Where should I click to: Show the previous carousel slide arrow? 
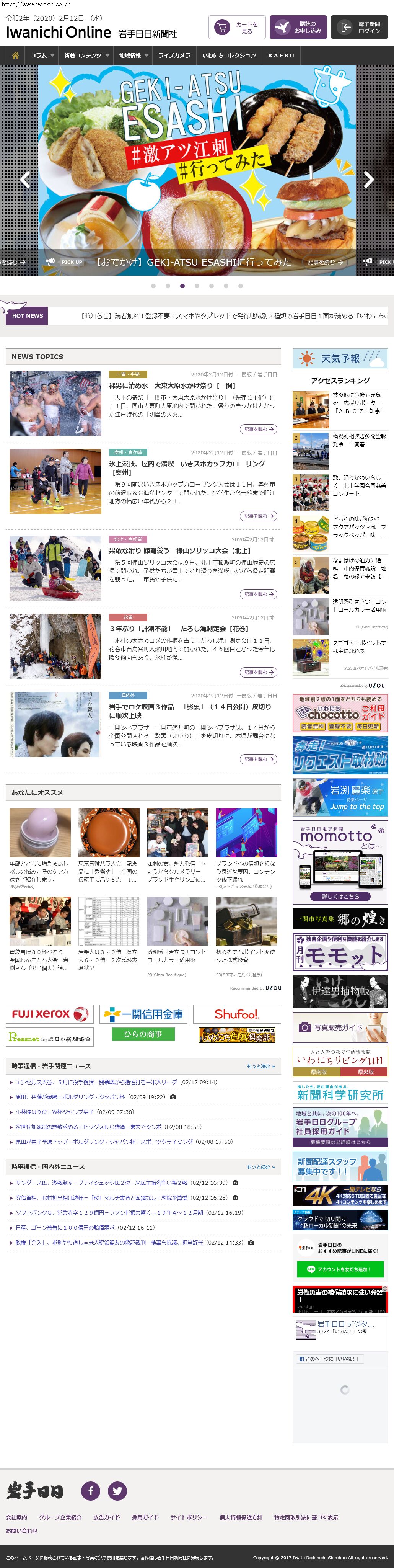coord(25,180)
